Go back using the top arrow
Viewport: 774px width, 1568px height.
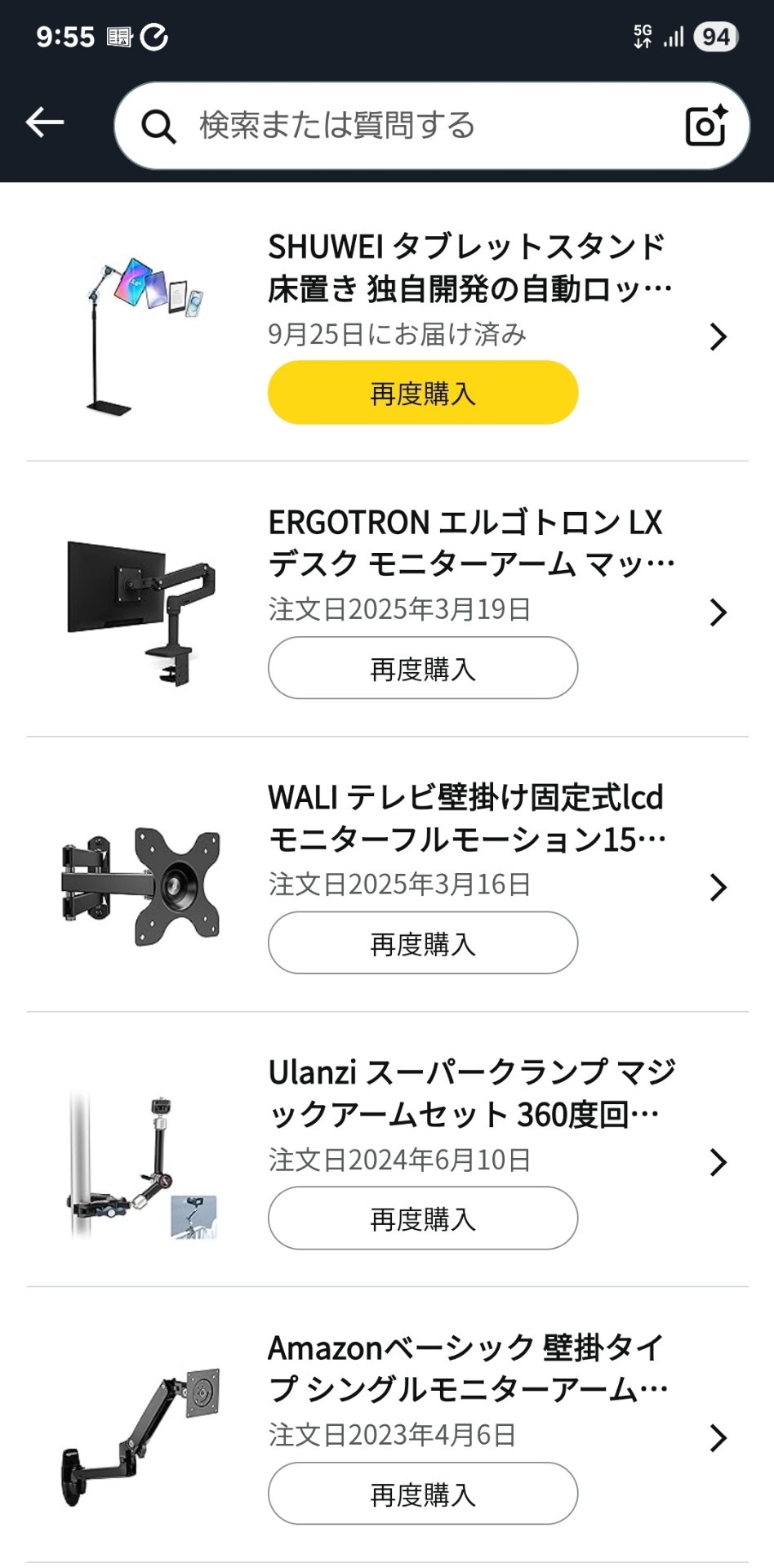45,123
